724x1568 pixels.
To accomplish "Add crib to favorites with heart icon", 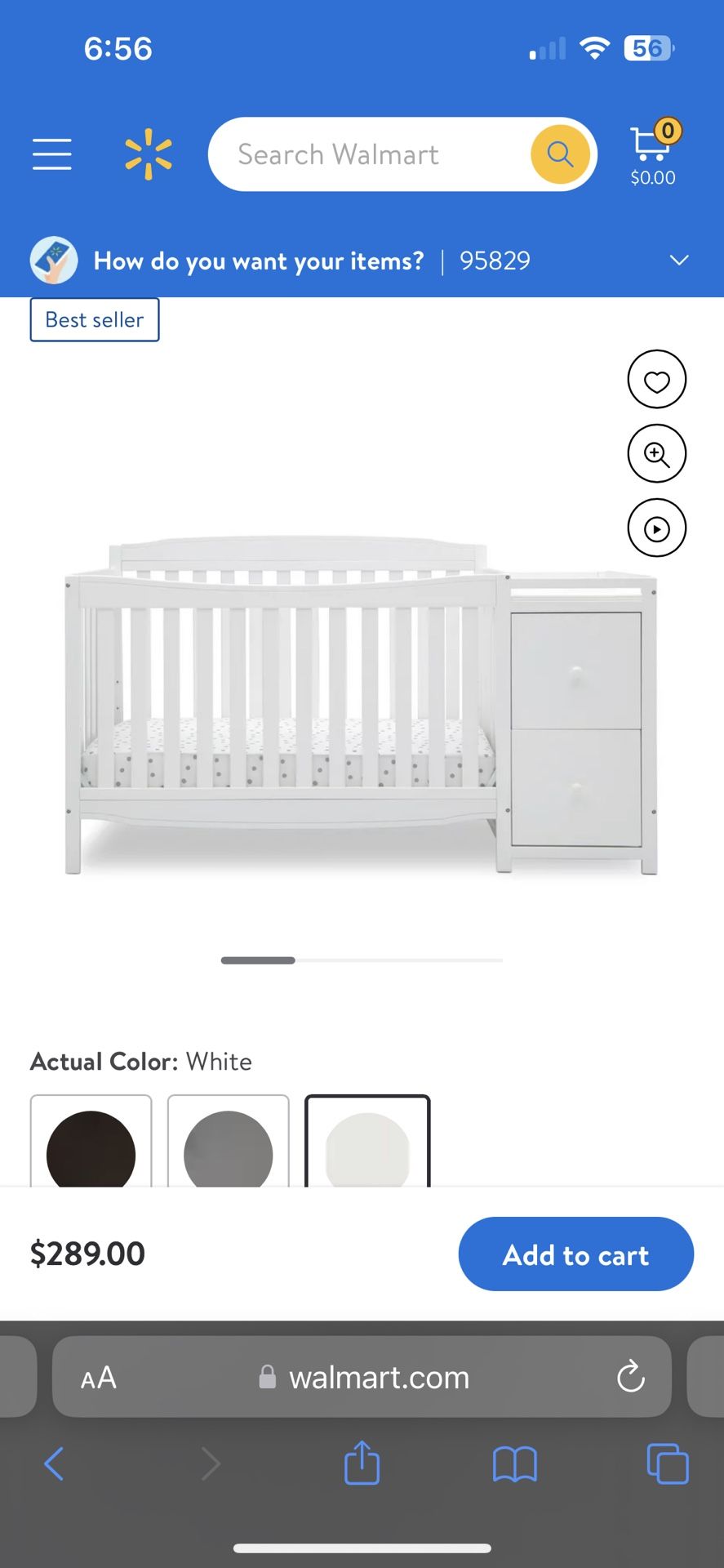I will pos(656,380).
